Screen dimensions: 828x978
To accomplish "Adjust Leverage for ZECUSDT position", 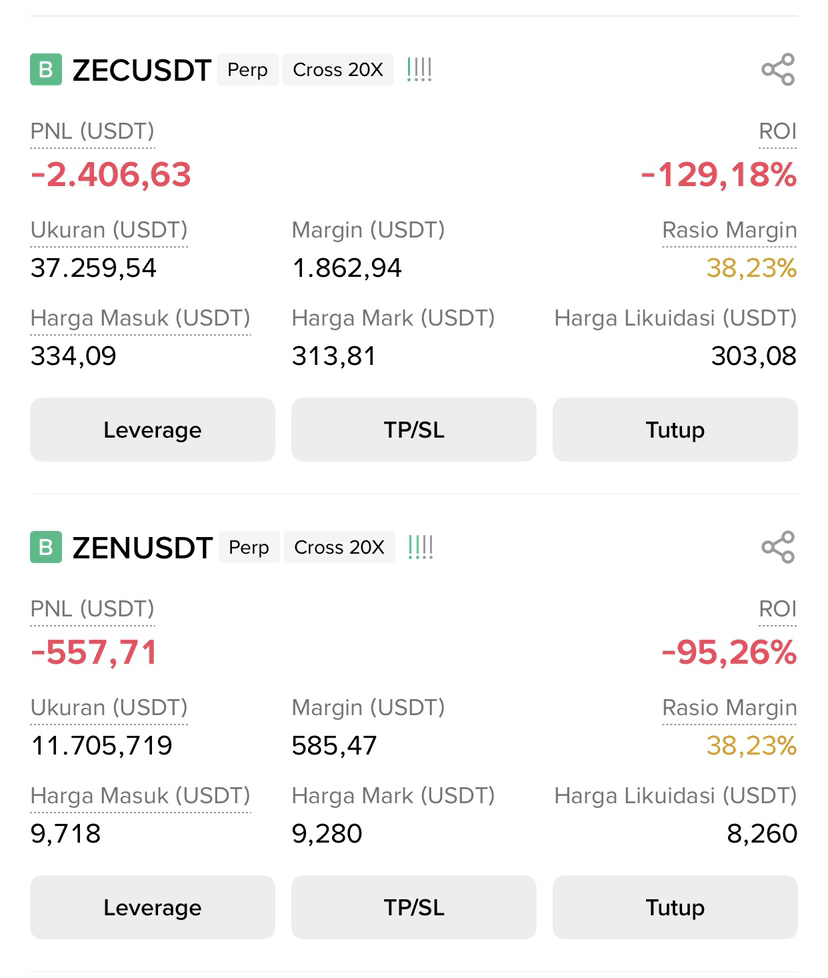I will (152, 430).
